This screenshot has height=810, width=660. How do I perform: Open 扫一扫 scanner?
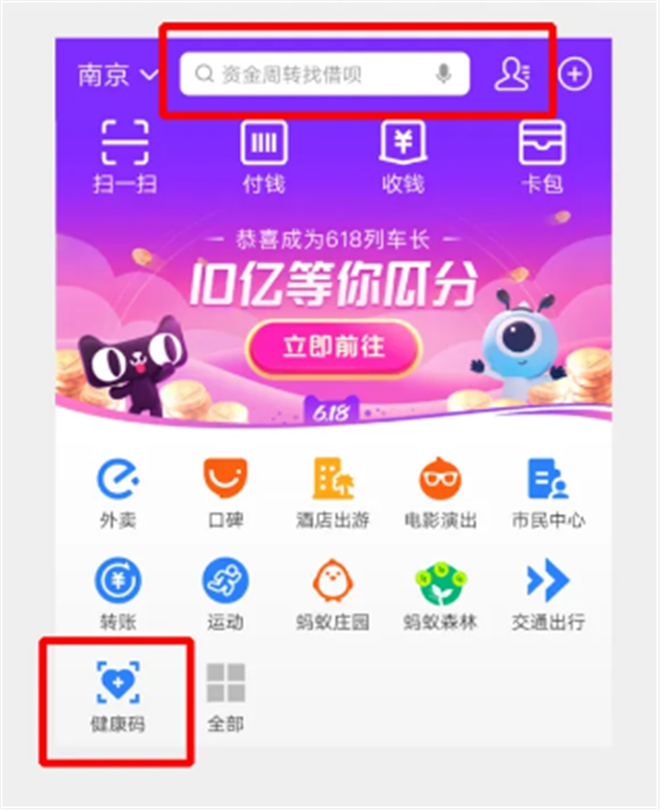(126, 156)
